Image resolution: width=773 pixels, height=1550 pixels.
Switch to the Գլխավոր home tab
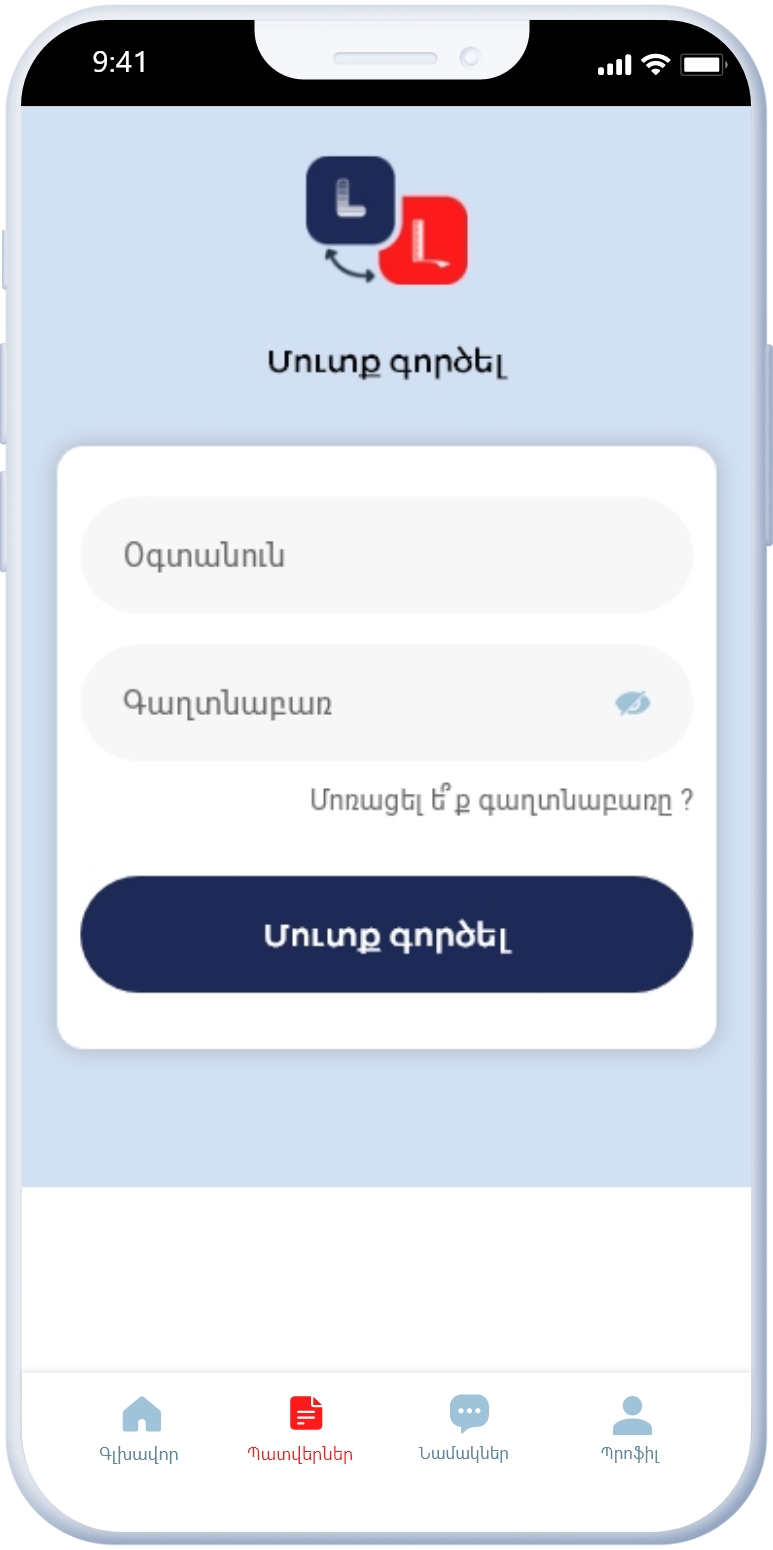point(141,1428)
